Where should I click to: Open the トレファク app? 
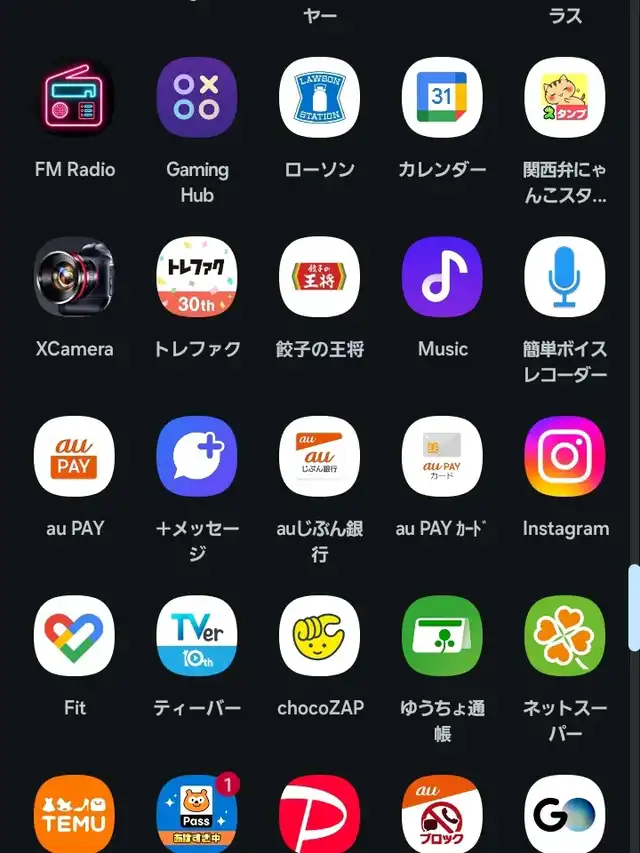(197, 277)
